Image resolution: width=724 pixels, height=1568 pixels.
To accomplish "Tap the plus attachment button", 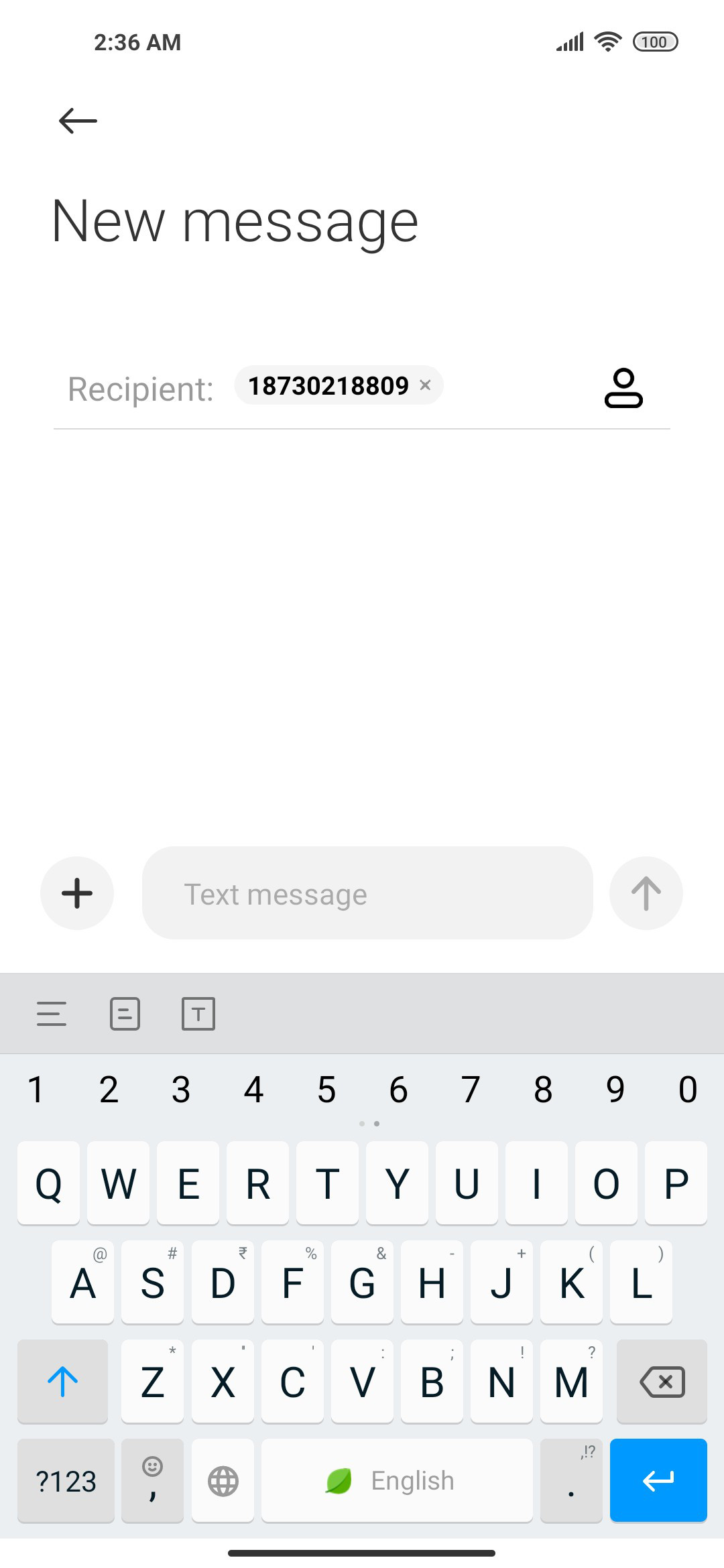I will (77, 893).
